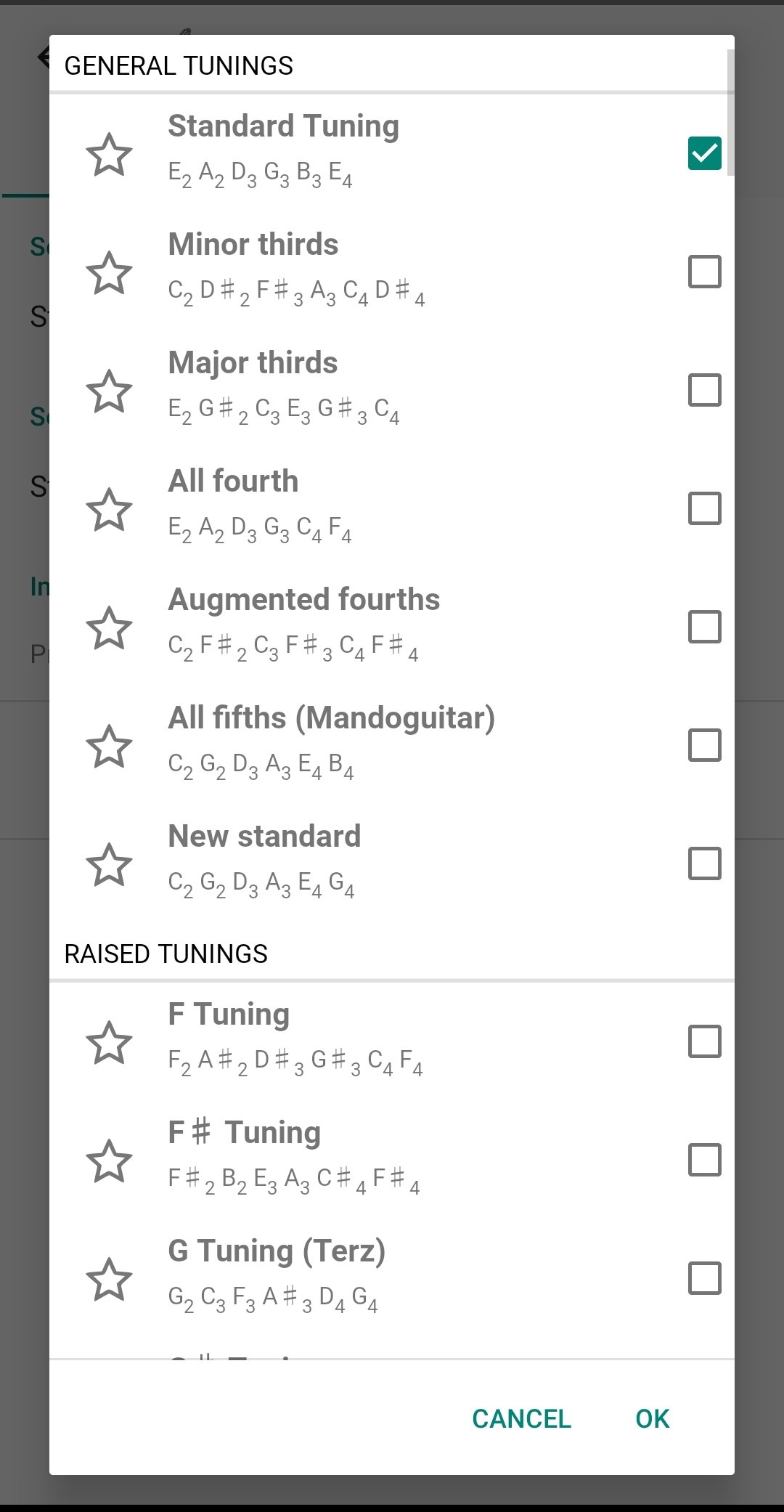Favorite the Major thirds tuning
784x1512 pixels.
pyautogui.click(x=110, y=390)
